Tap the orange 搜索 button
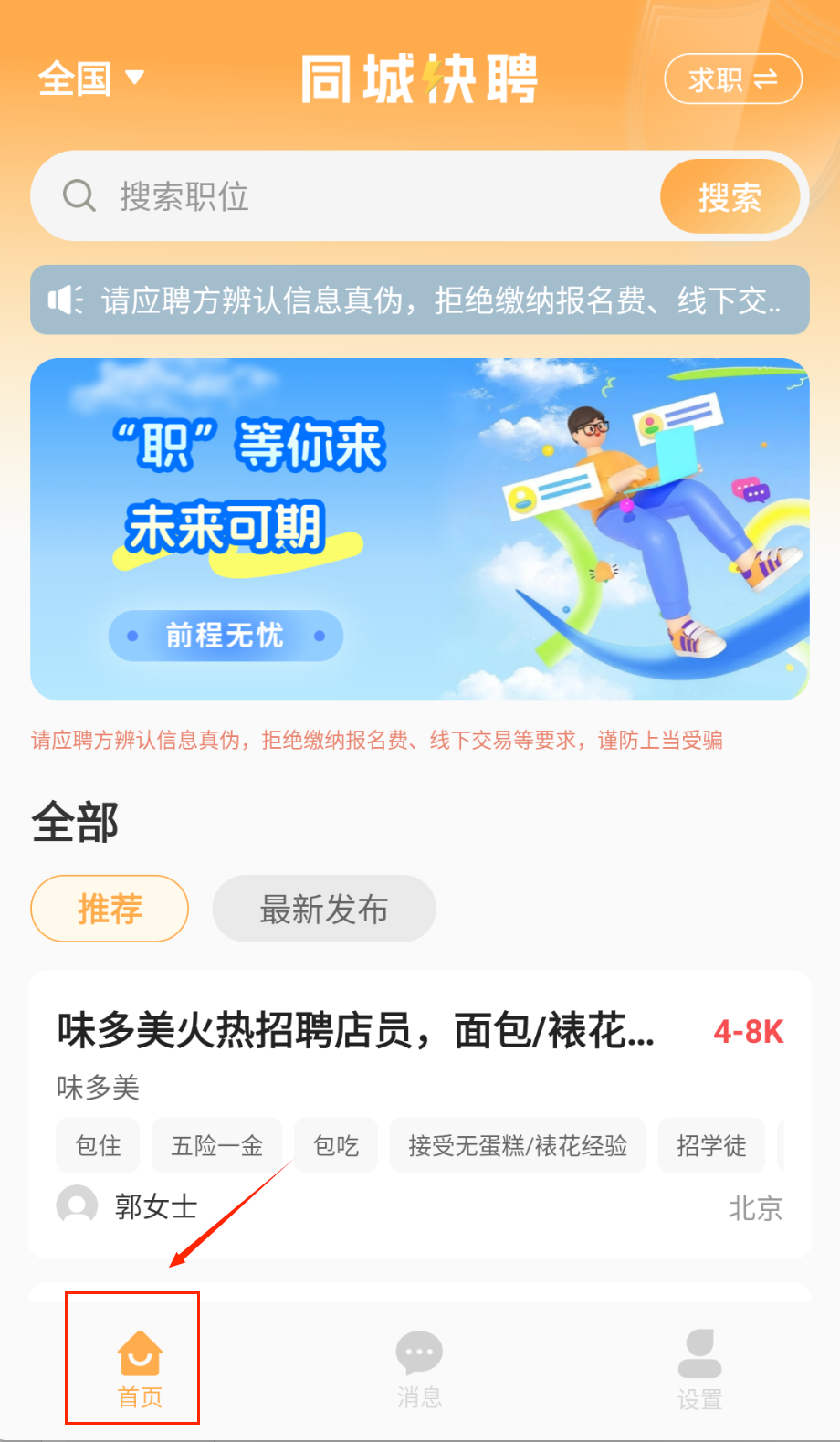Screen dimensions: 840x1442 click(730, 197)
